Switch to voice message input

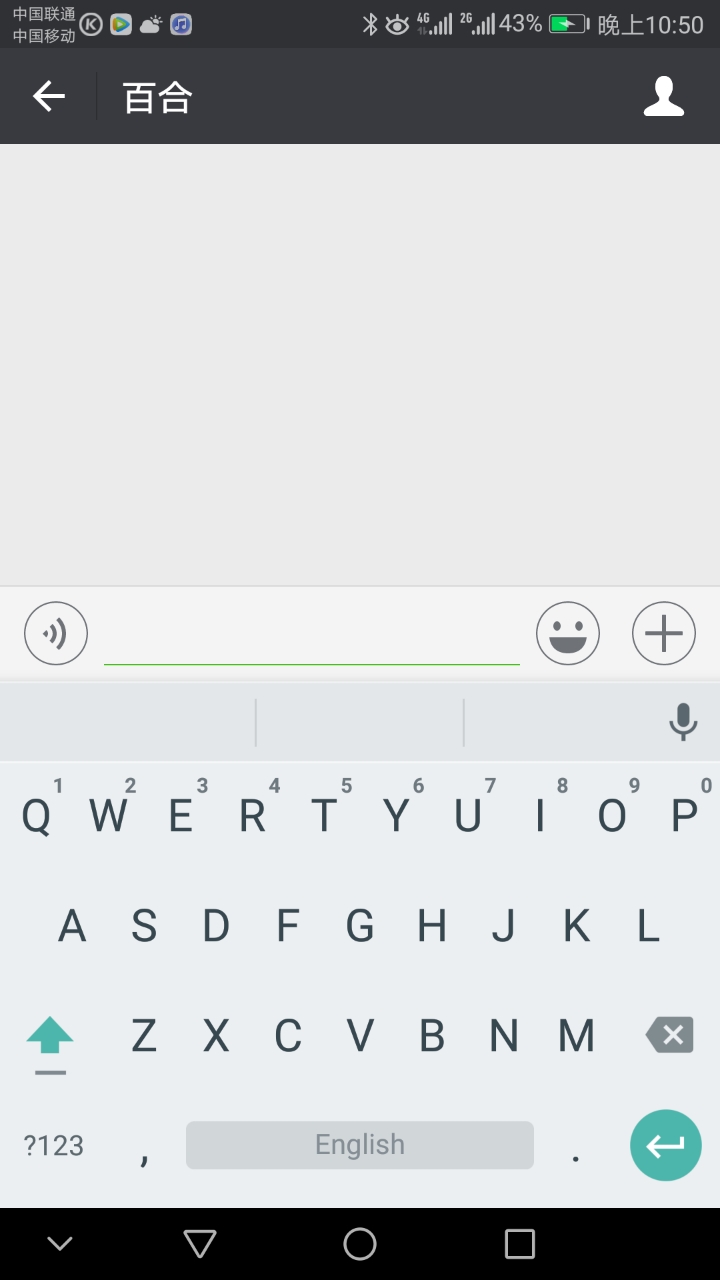tap(56, 633)
